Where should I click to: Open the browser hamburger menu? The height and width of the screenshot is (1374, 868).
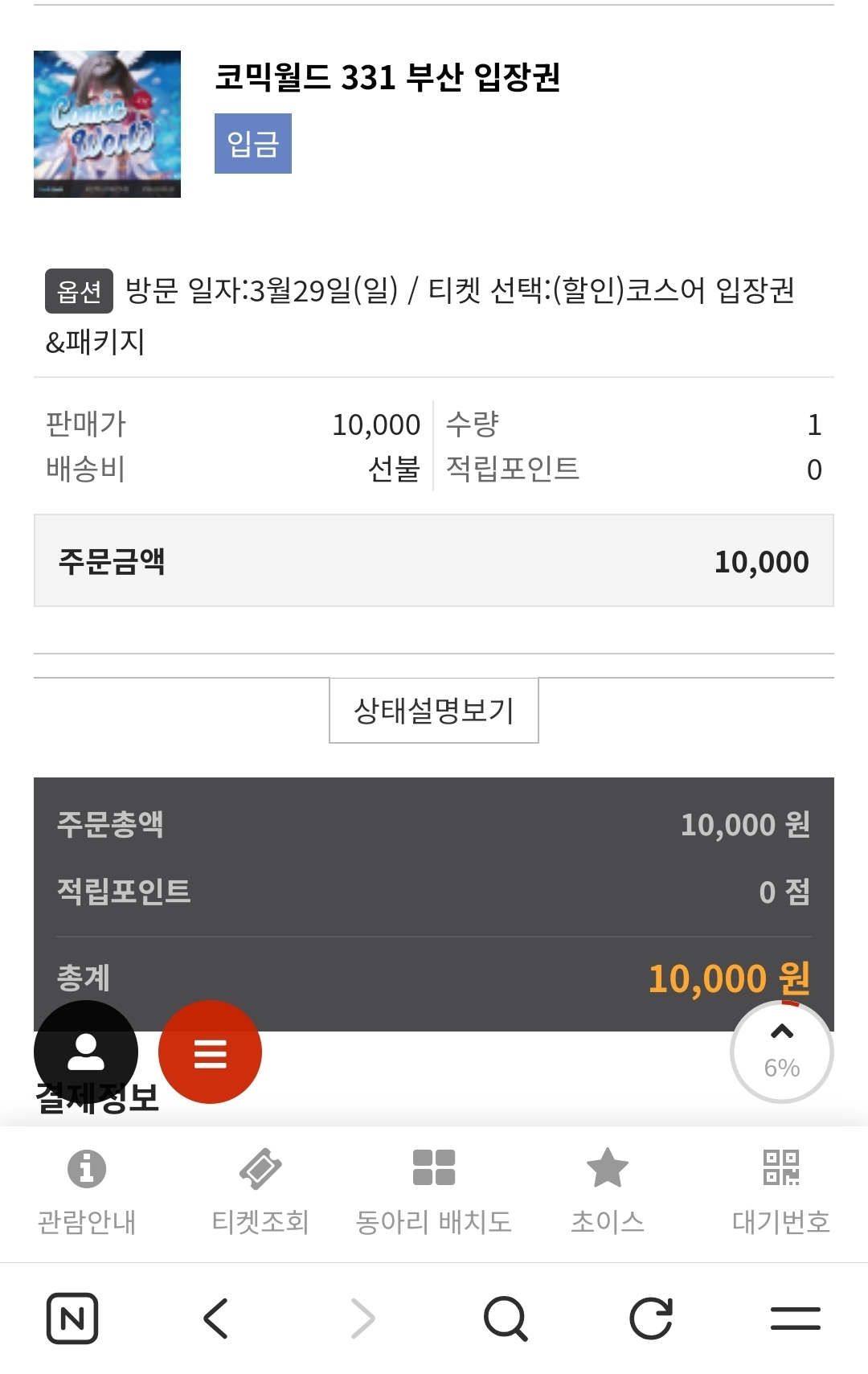pyautogui.click(x=795, y=1319)
